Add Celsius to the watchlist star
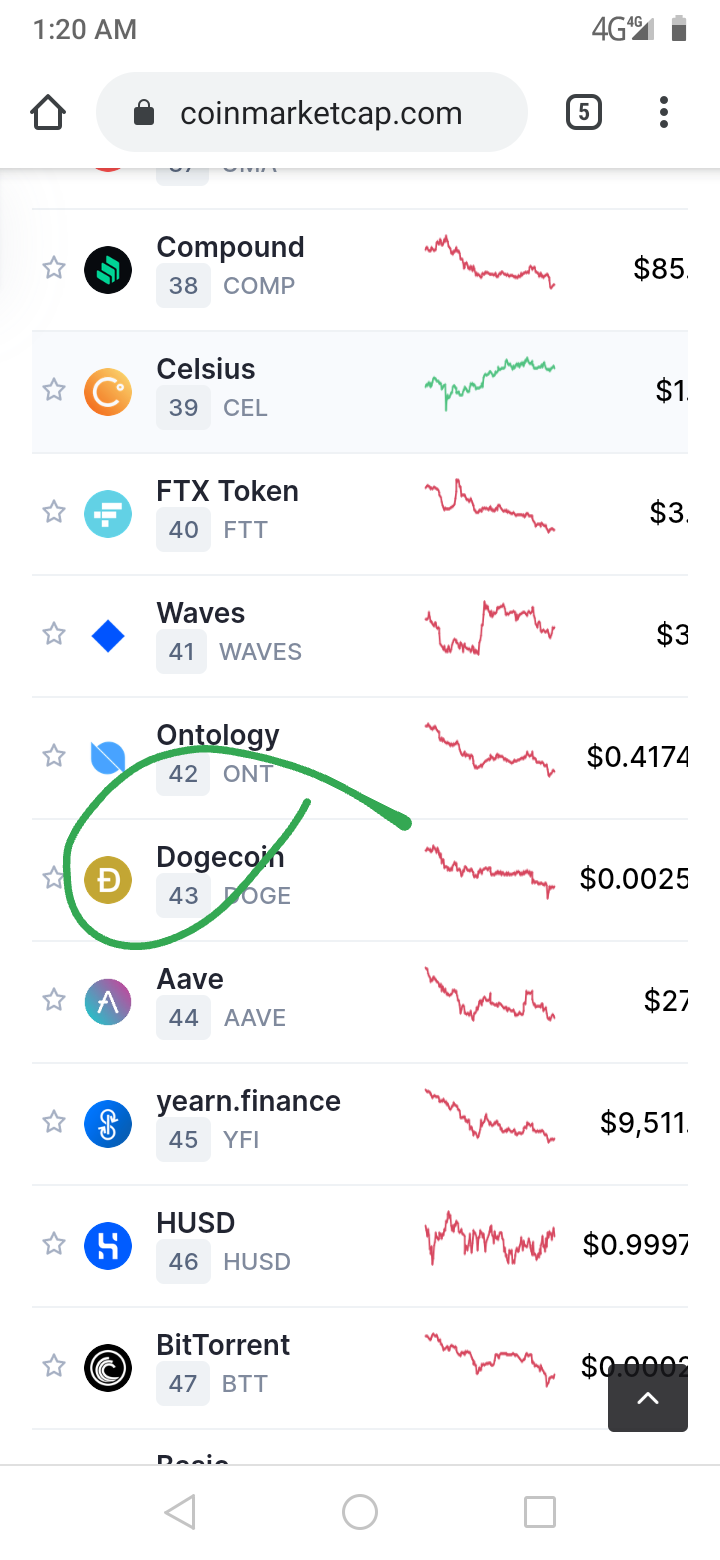Screen dimensions: 720x1560 point(54,390)
